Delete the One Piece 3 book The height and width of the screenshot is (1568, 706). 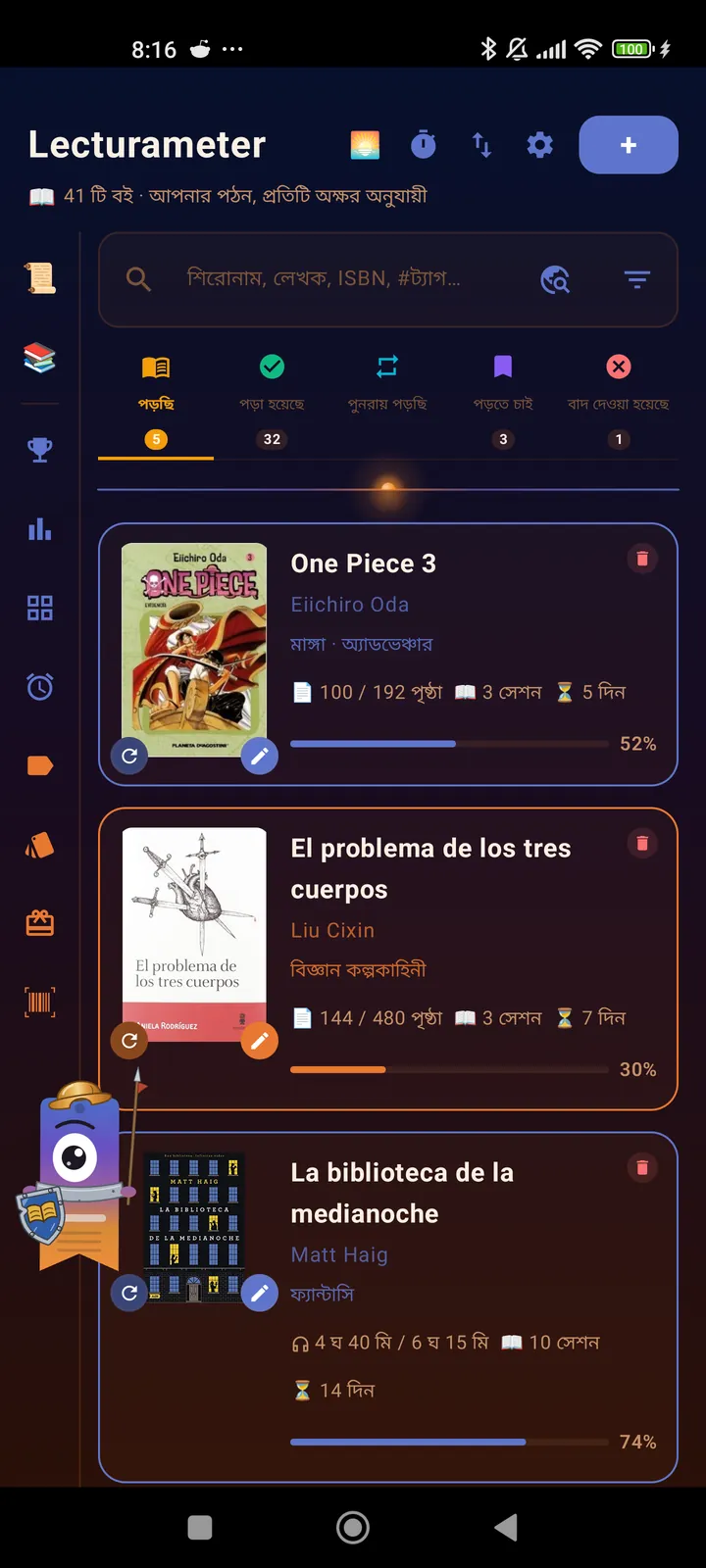coord(642,559)
